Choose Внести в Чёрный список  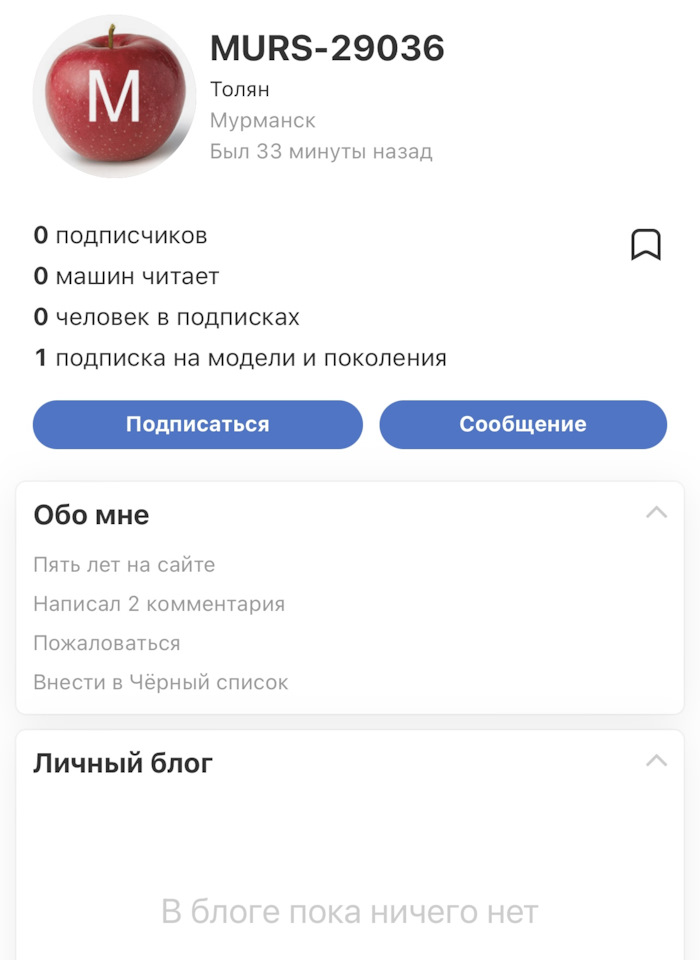[161, 683]
